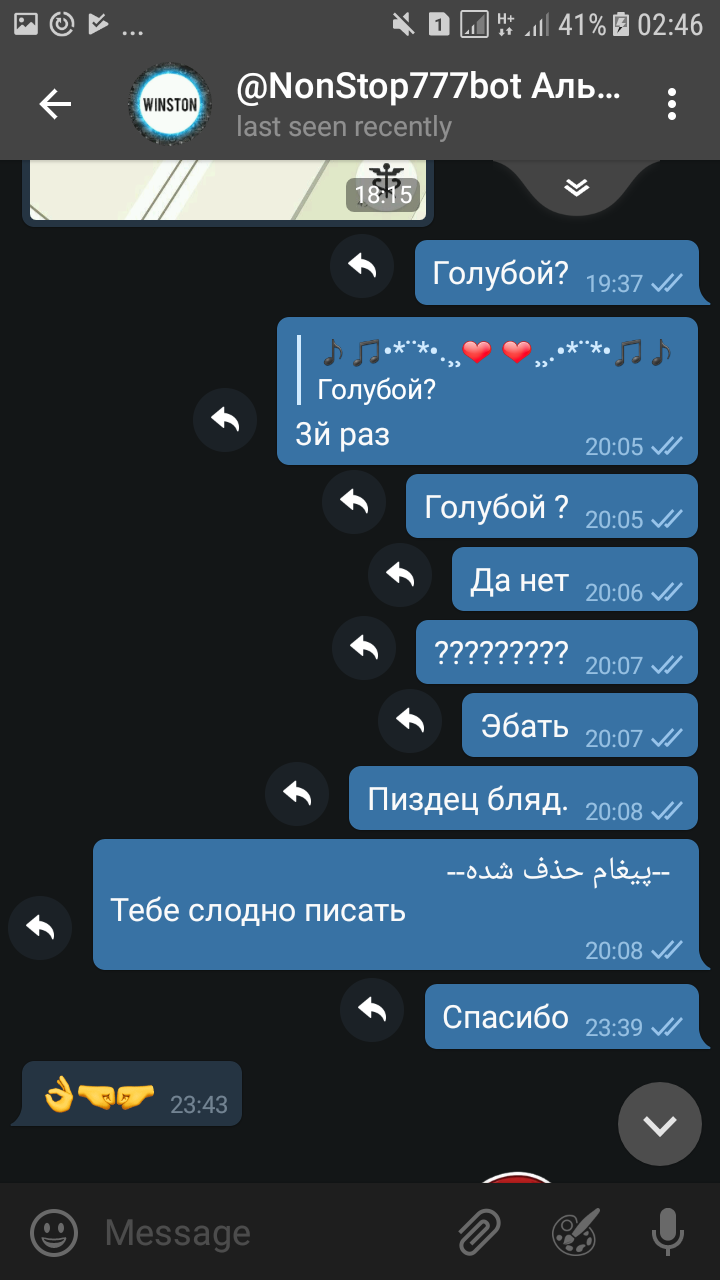Reply to the 'Голубой?' message at 19:37
The image size is (720, 1280).
[362, 266]
